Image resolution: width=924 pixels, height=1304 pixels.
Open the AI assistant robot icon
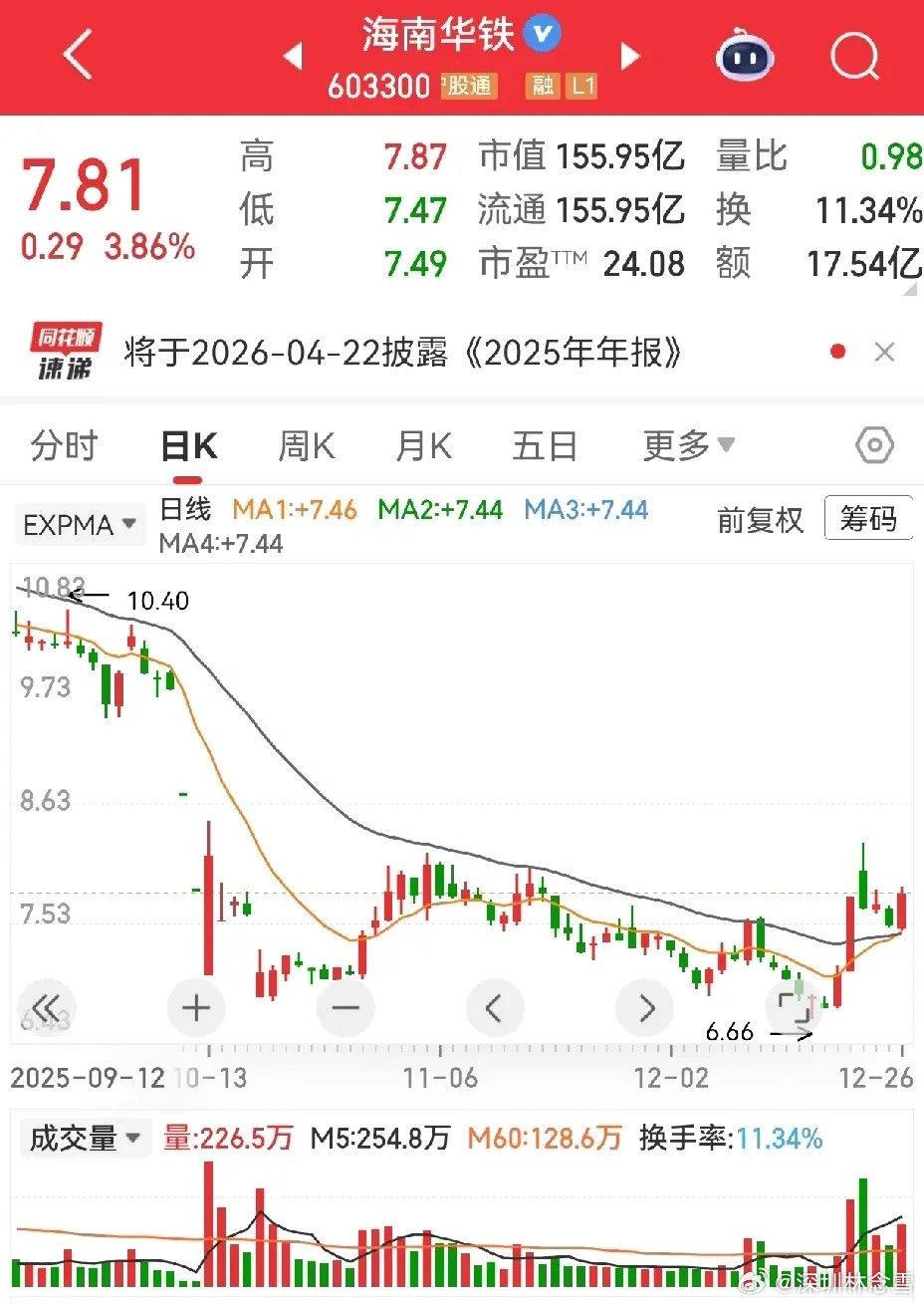pos(744,57)
